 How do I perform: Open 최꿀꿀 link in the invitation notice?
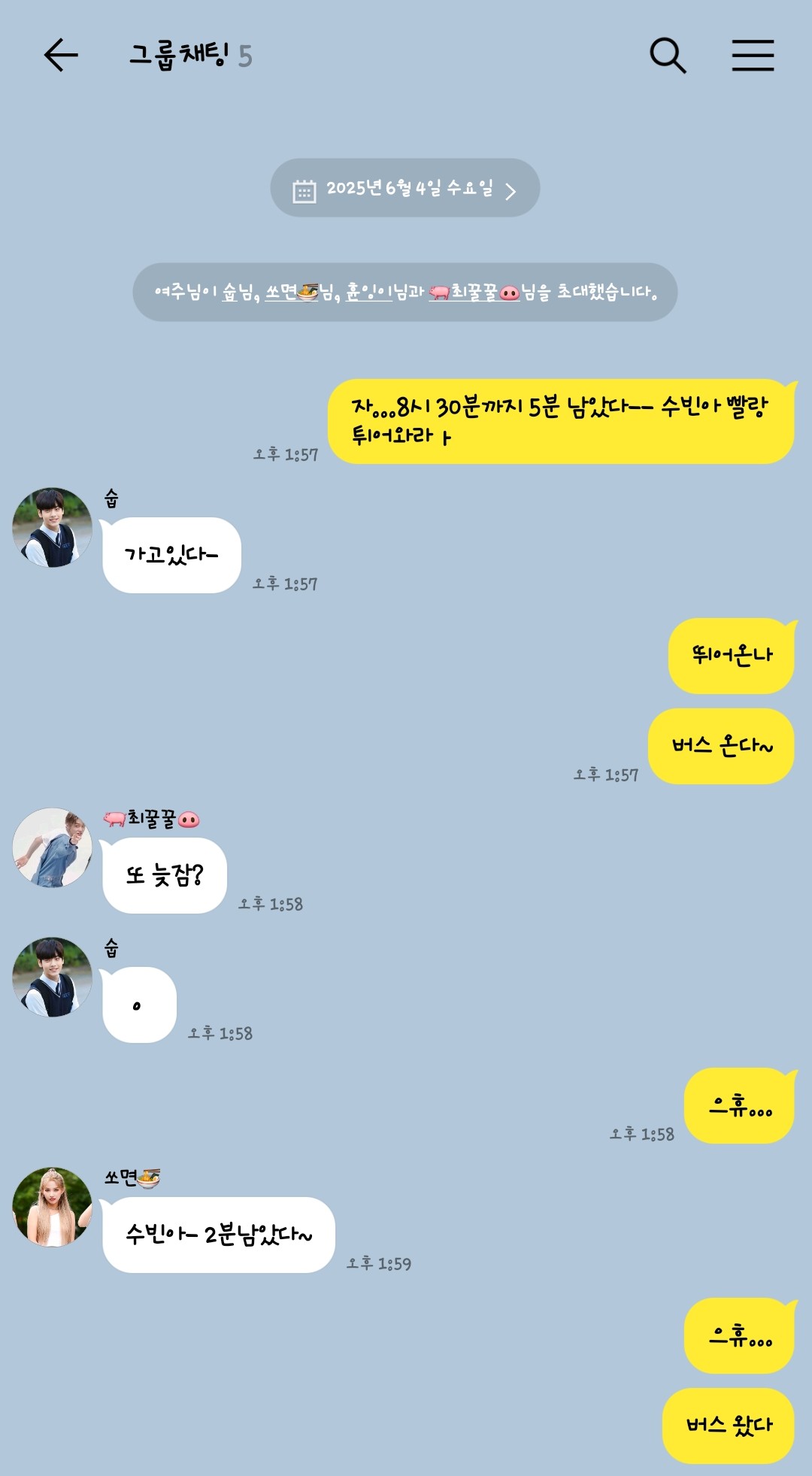point(474,292)
